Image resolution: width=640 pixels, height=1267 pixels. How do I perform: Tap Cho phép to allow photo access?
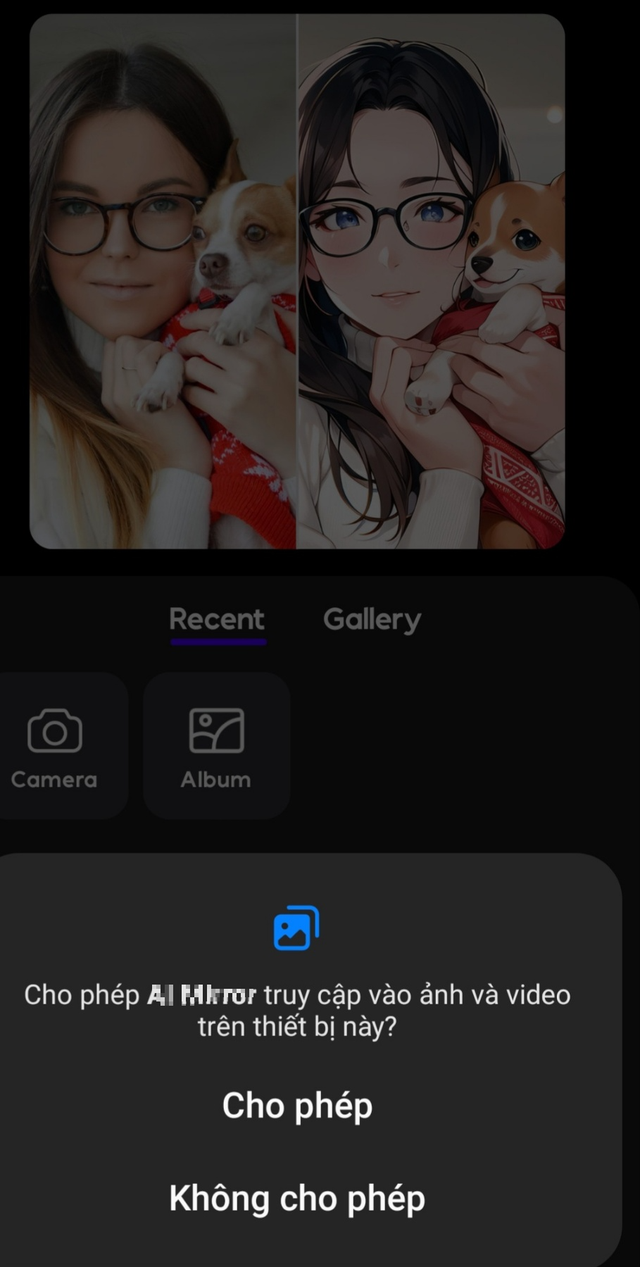point(297,1106)
